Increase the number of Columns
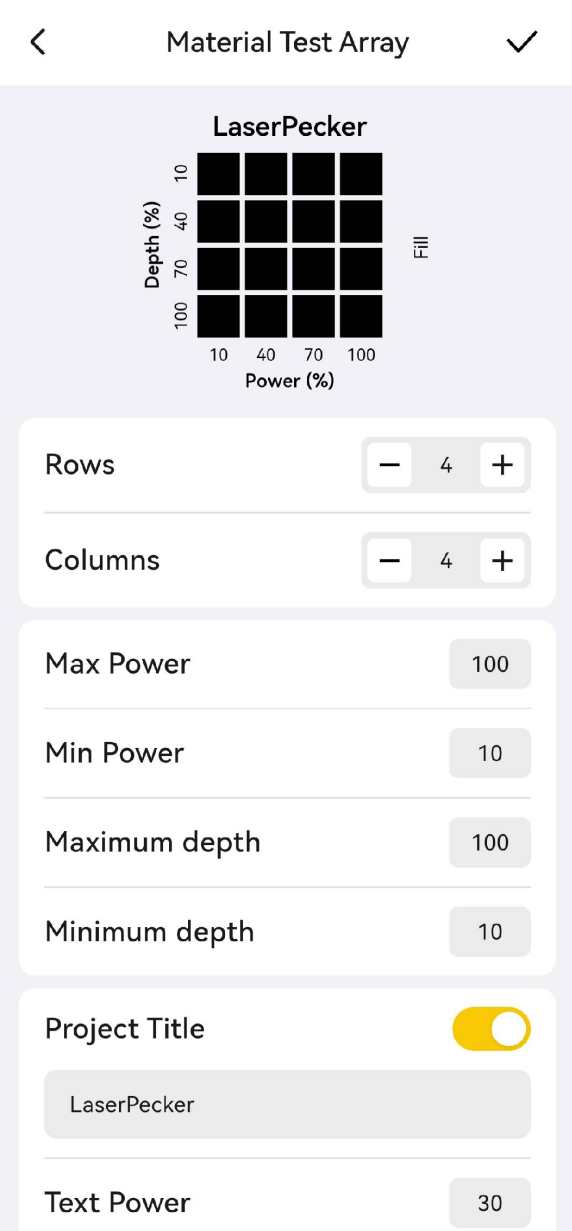 tap(502, 561)
